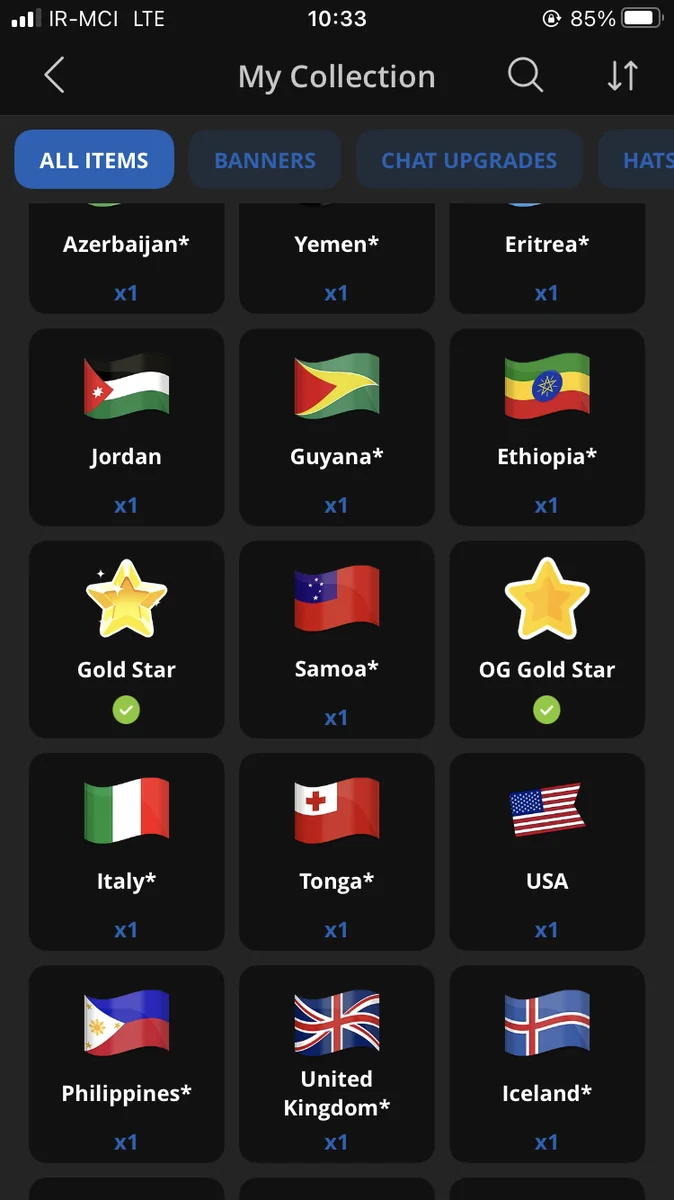Switch to the Hats tab
The width and height of the screenshot is (674, 1200).
(x=637, y=160)
